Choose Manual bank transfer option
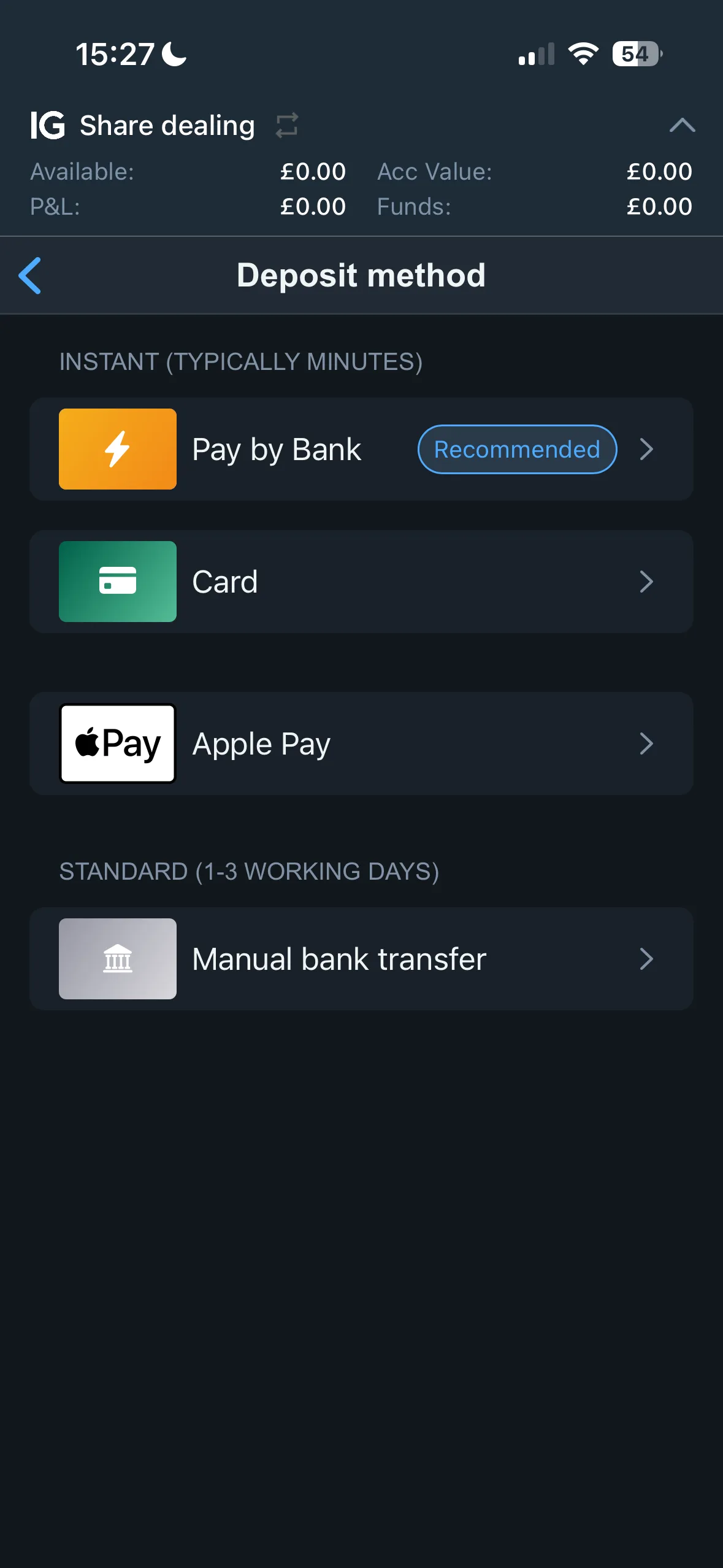This screenshot has height=1568, width=723. [x=337, y=959]
